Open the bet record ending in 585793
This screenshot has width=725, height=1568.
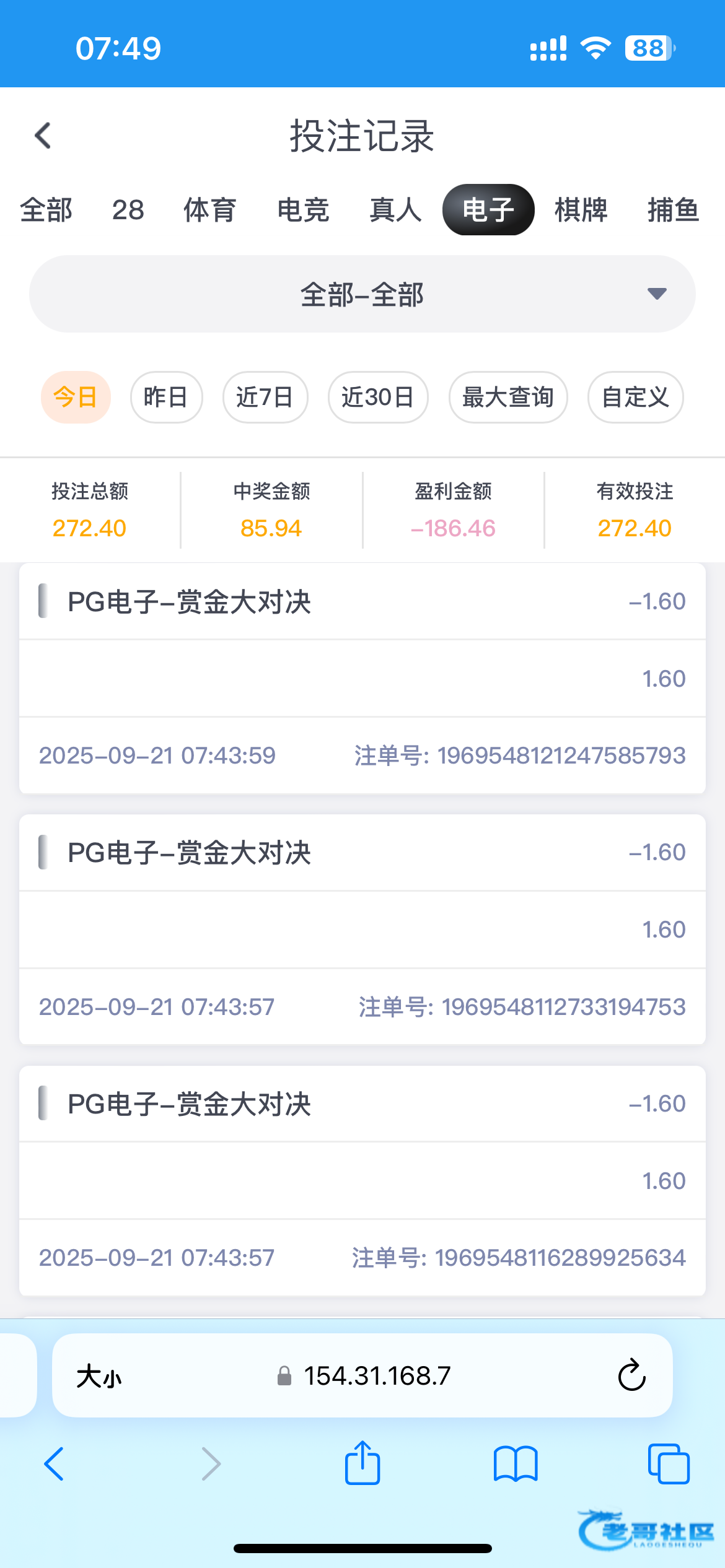362,678
